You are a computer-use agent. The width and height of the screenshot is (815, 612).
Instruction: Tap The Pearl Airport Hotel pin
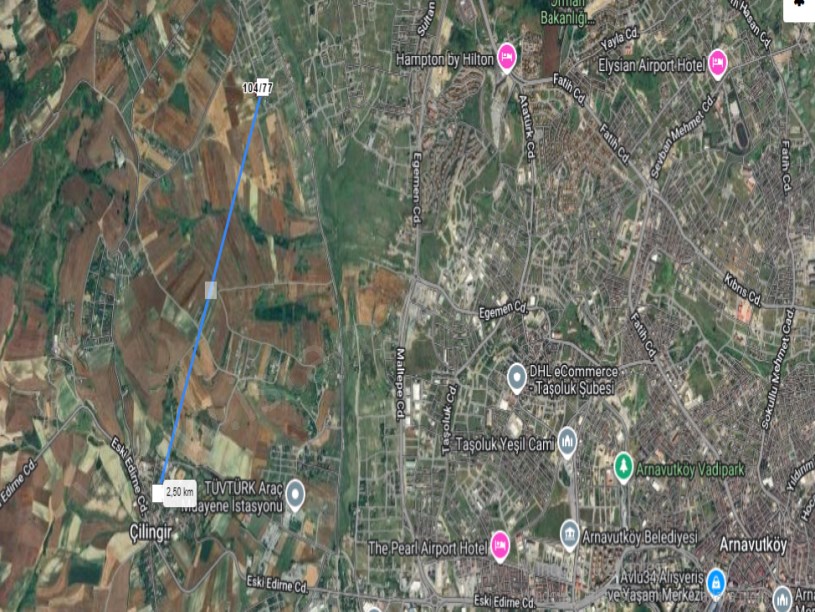click(500, 546)
